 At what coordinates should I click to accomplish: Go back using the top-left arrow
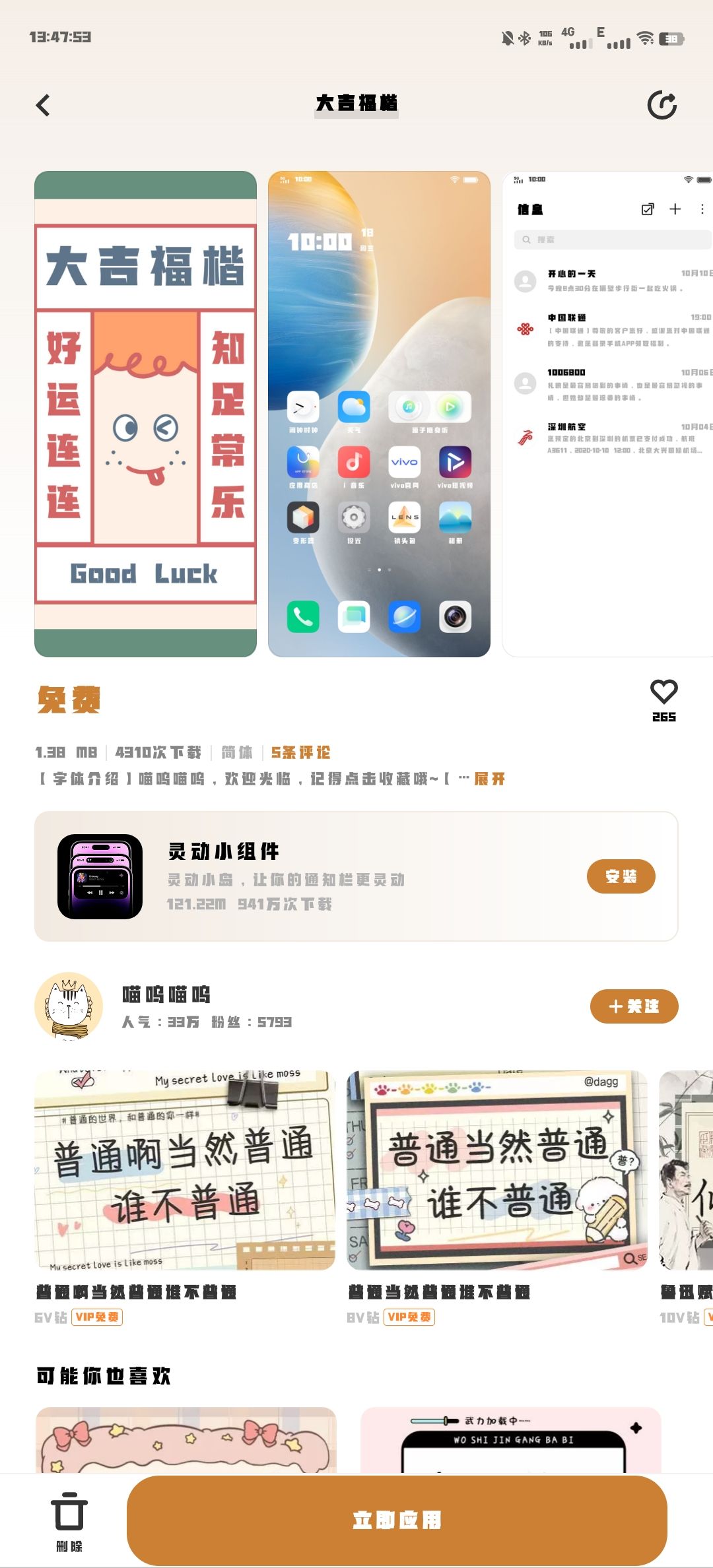[x=44, y=105]
